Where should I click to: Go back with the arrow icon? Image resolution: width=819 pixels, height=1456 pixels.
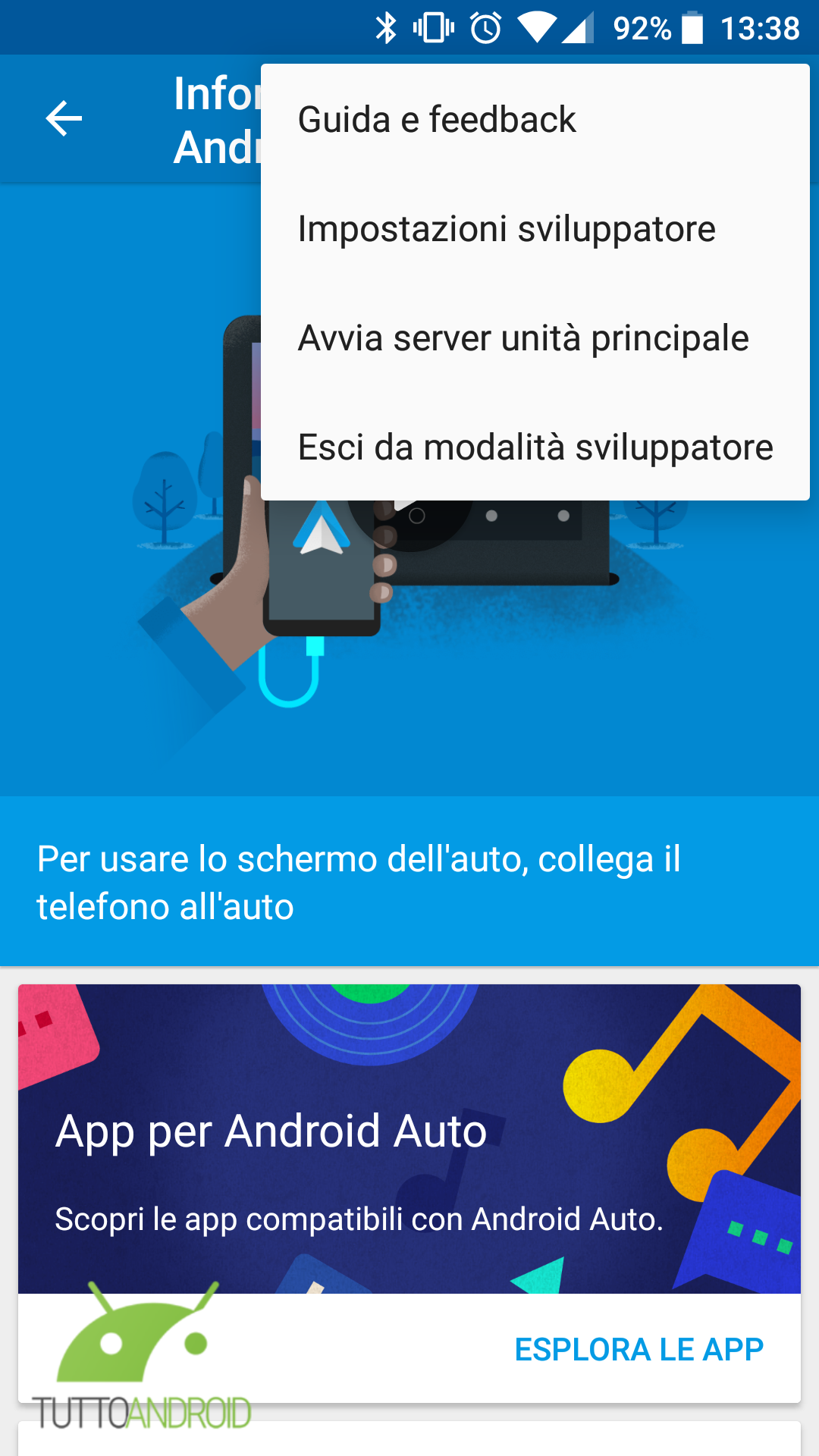[64, 119]
